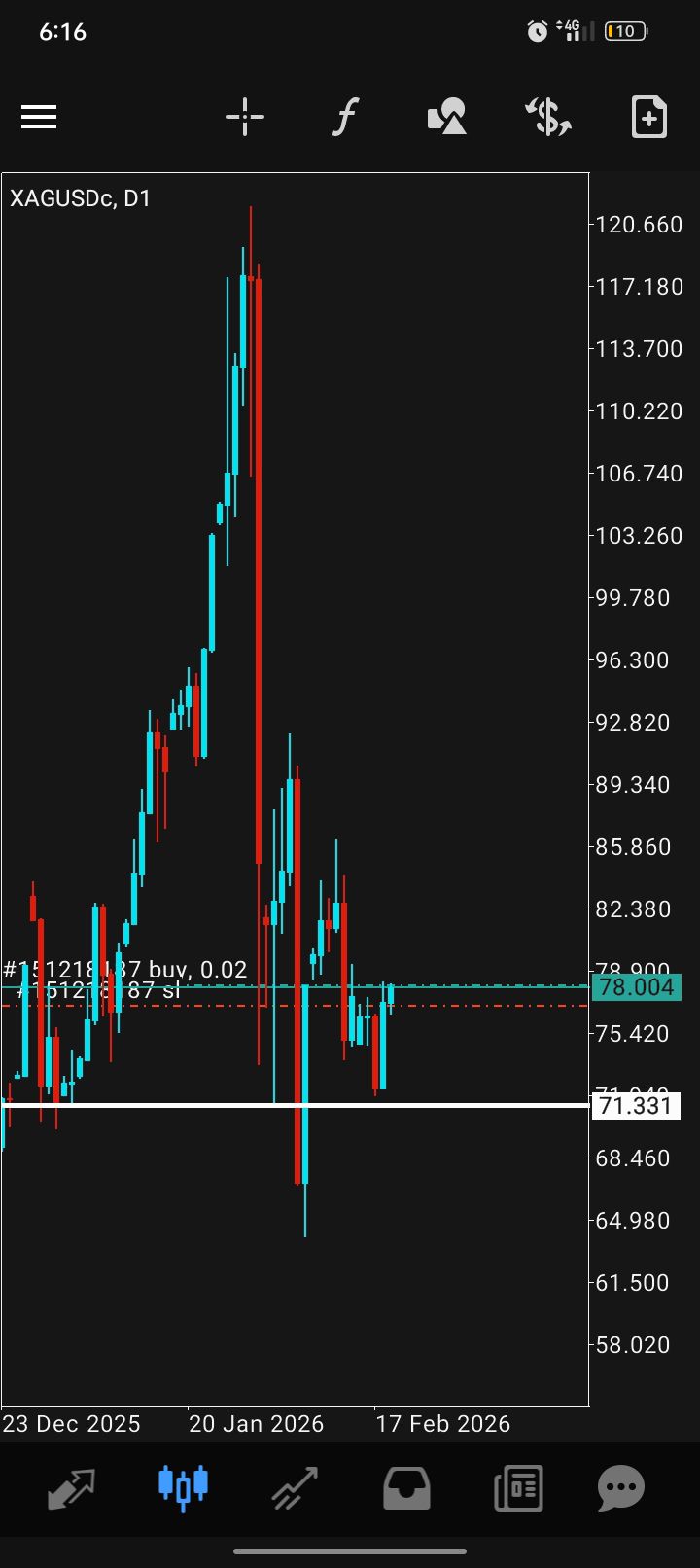Select the Chart candlestick tab

[183, 1487]
